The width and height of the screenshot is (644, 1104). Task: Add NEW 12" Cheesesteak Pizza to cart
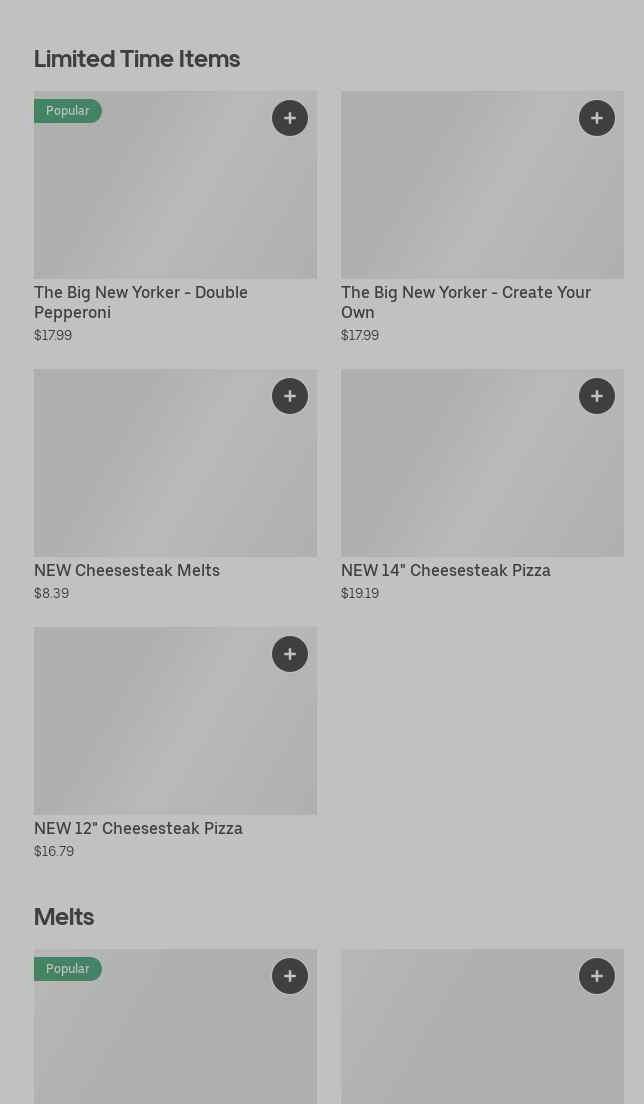pyautogui.click(x=290, y=654)
